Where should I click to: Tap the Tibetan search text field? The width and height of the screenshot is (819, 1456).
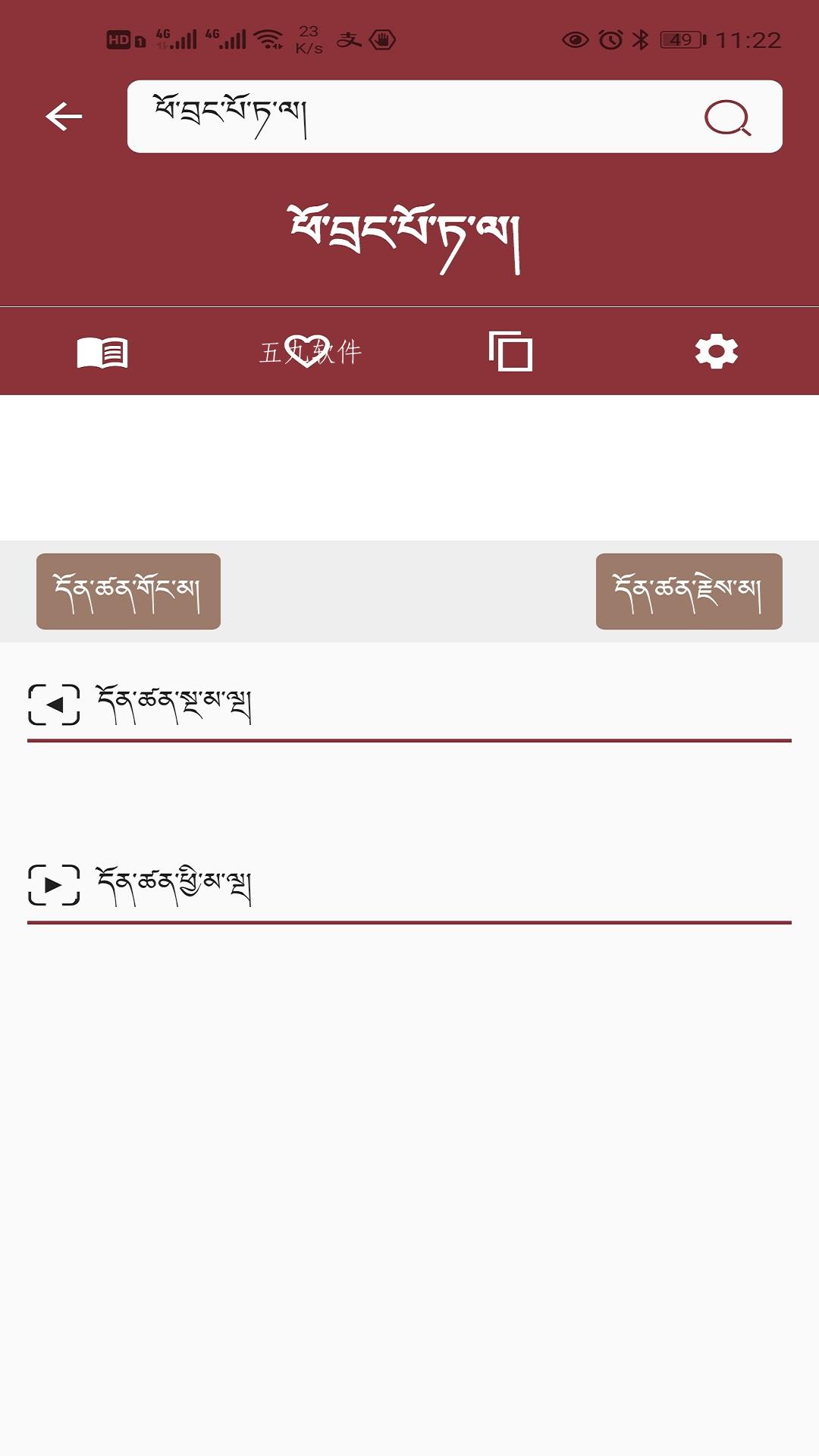click(413, 117)
